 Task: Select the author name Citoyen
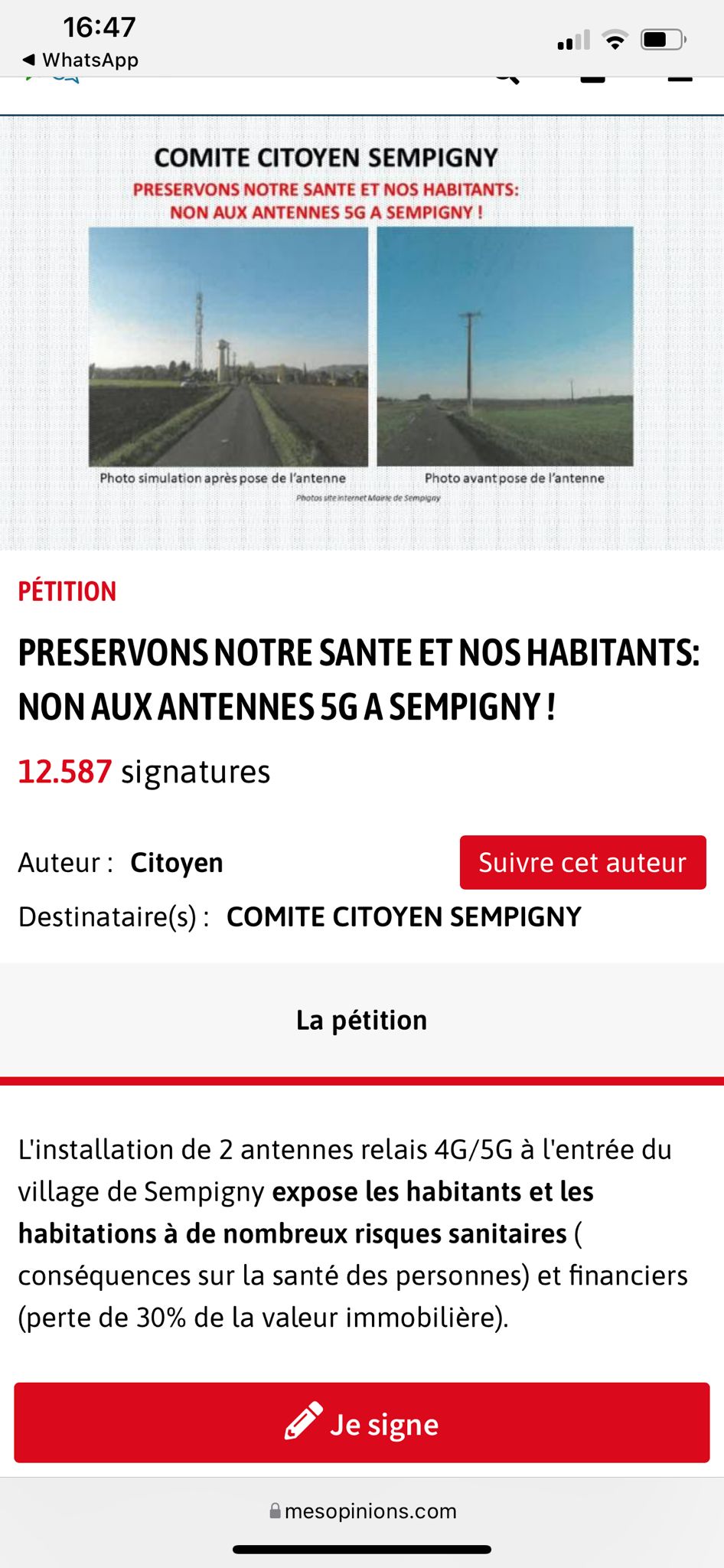pyautogui.click(x=175, y=862)
